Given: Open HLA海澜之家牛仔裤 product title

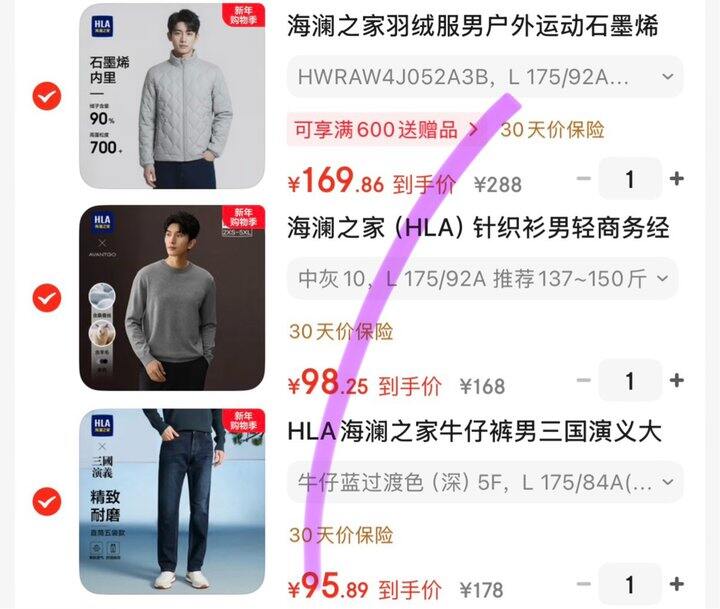Looking at the screenshot, I should click(473, 432).
